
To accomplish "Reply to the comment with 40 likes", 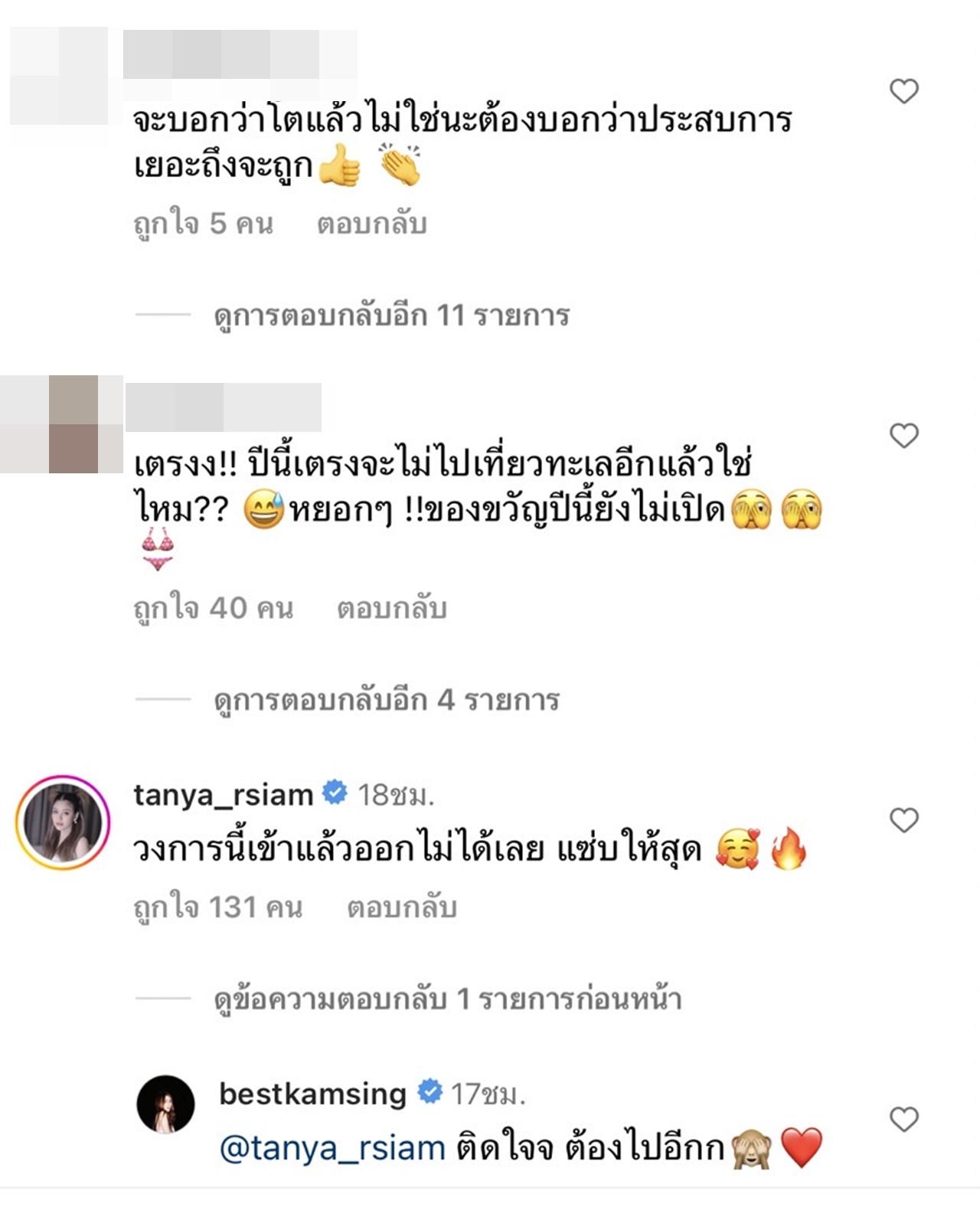I will coord(391,608).
